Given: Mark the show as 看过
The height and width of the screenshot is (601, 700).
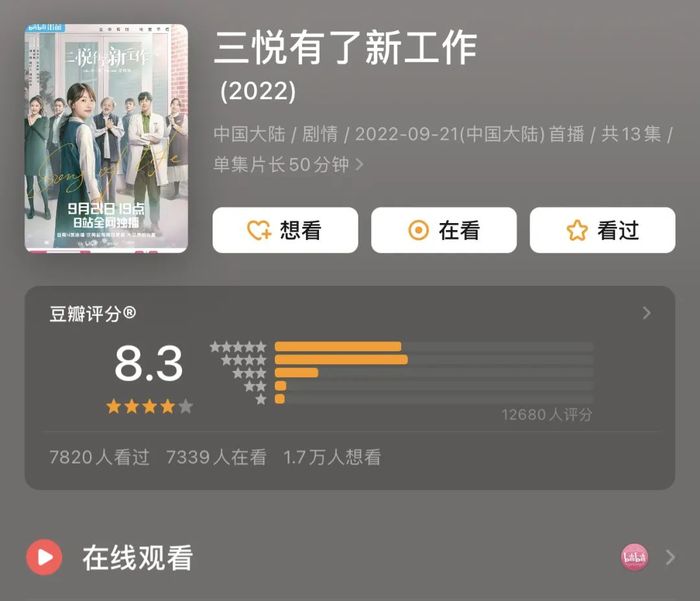Looking at the screenshot, I should pyautogui.click(x=602, y=231).
